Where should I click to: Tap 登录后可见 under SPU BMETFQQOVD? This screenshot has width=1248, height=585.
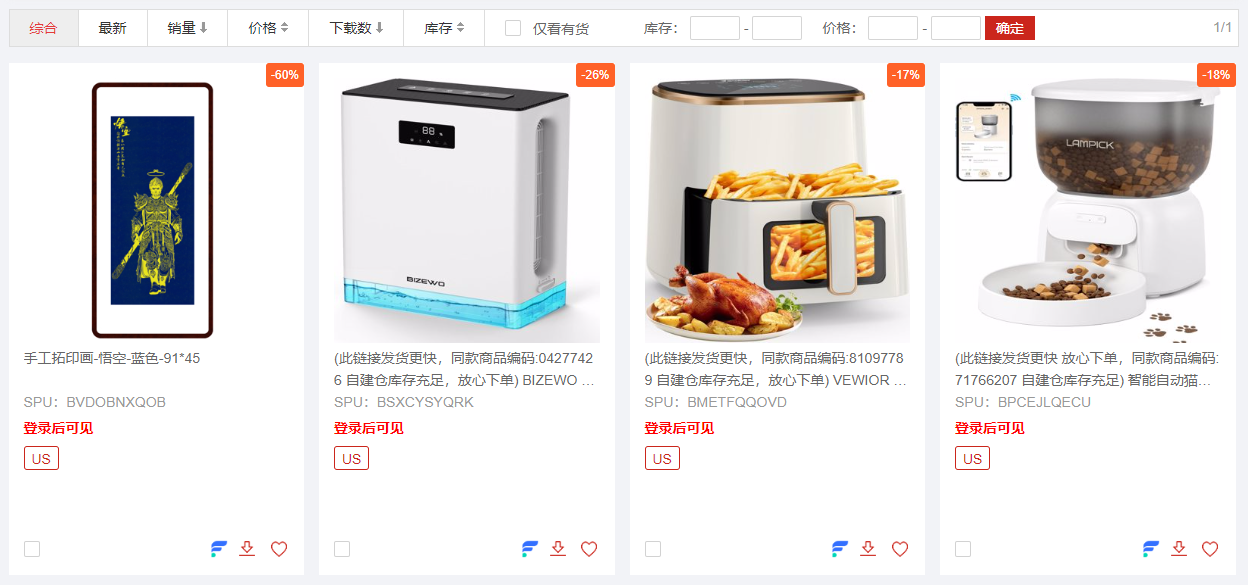point(679,428)
